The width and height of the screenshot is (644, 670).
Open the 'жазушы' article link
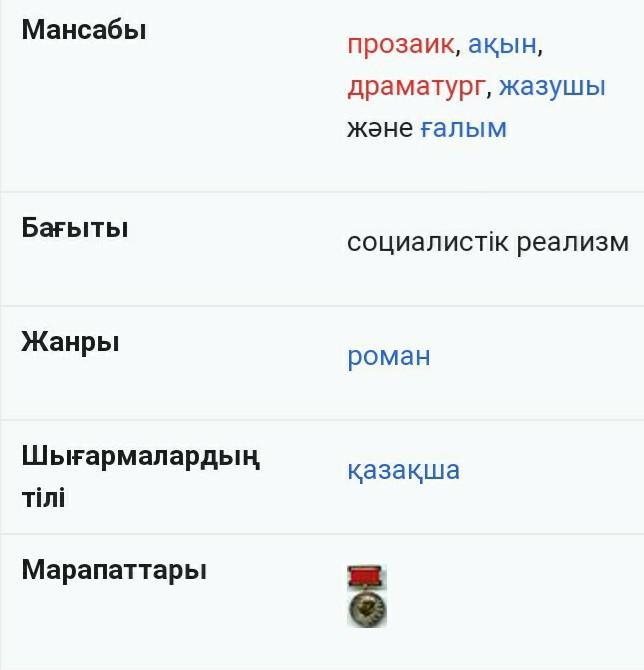tap(552, 86)
